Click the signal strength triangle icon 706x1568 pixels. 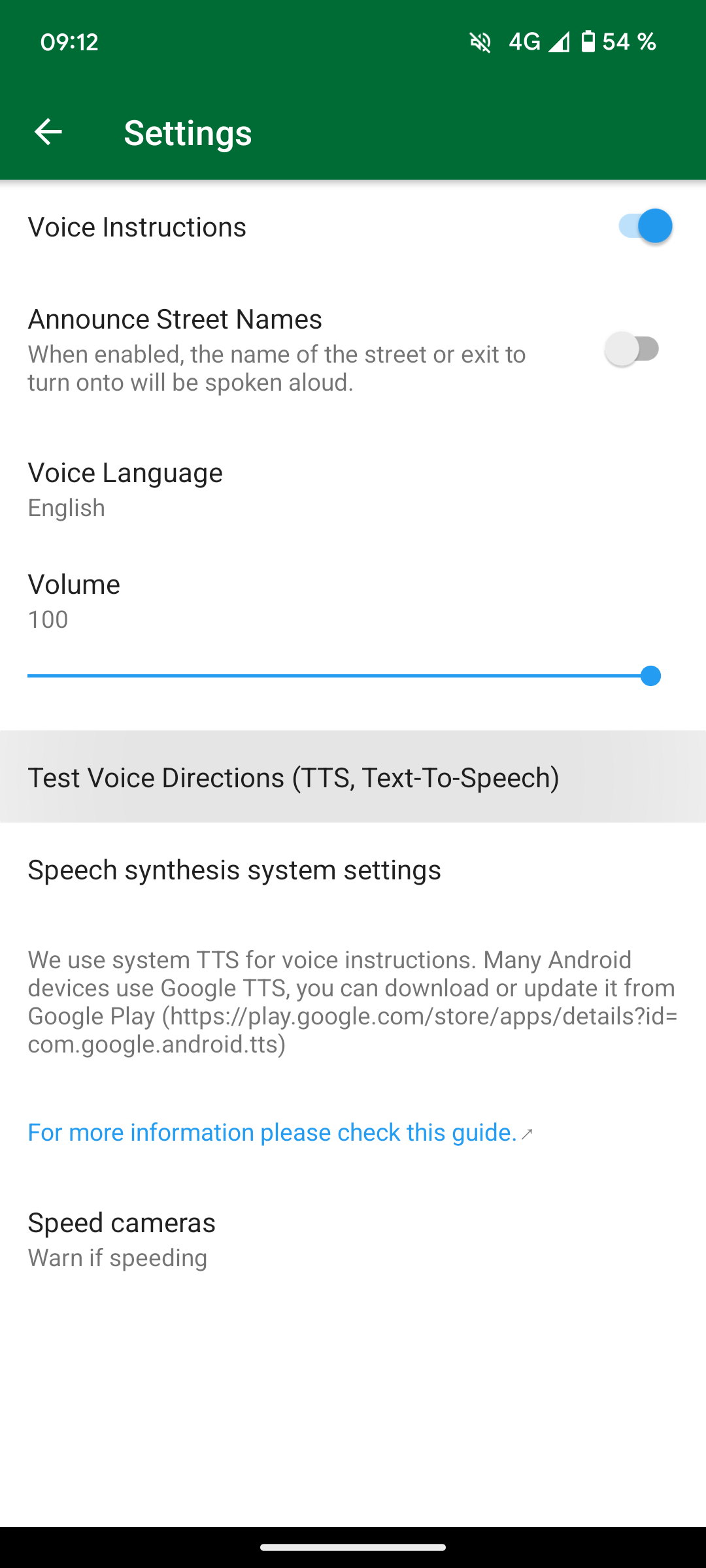coord(558,41)
